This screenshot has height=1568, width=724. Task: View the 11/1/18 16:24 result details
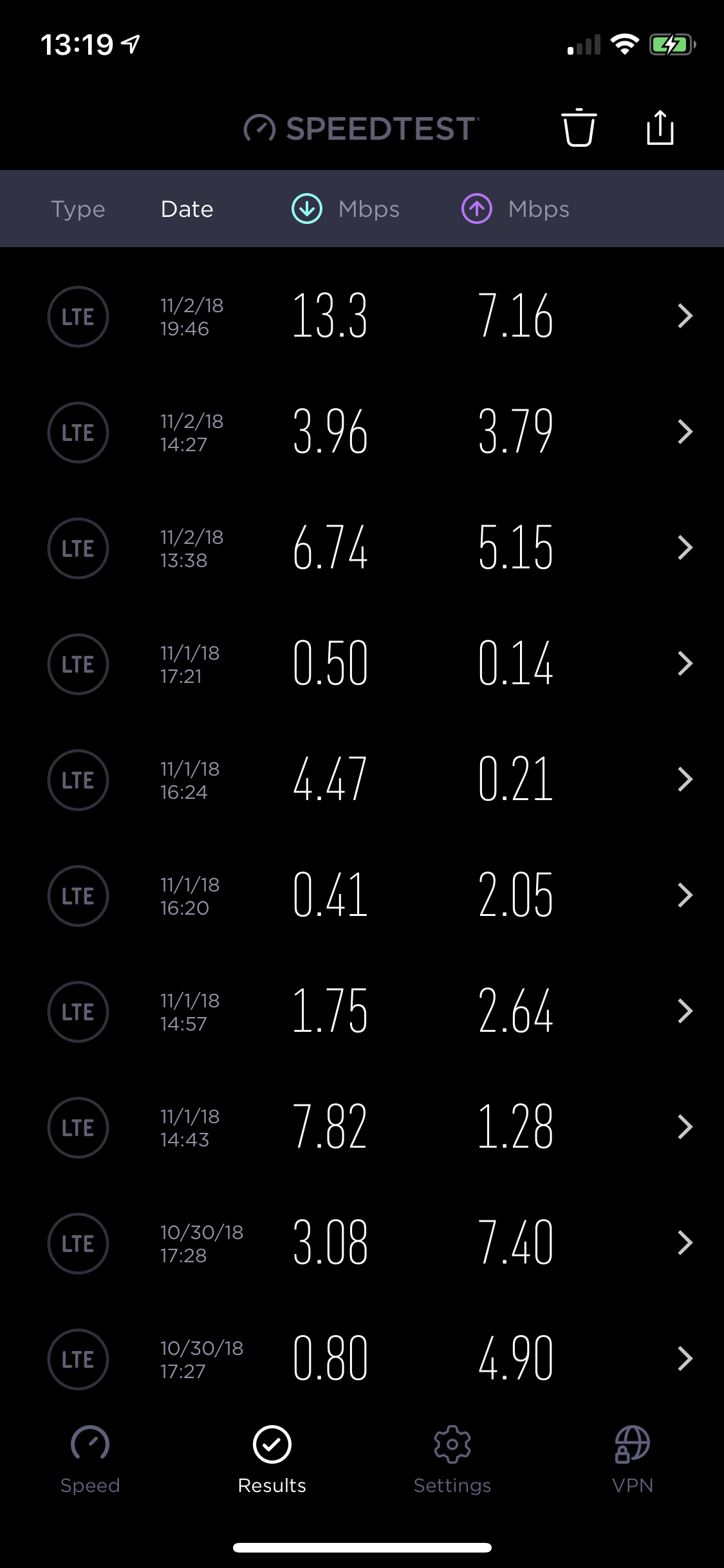(x=362, y=779)
